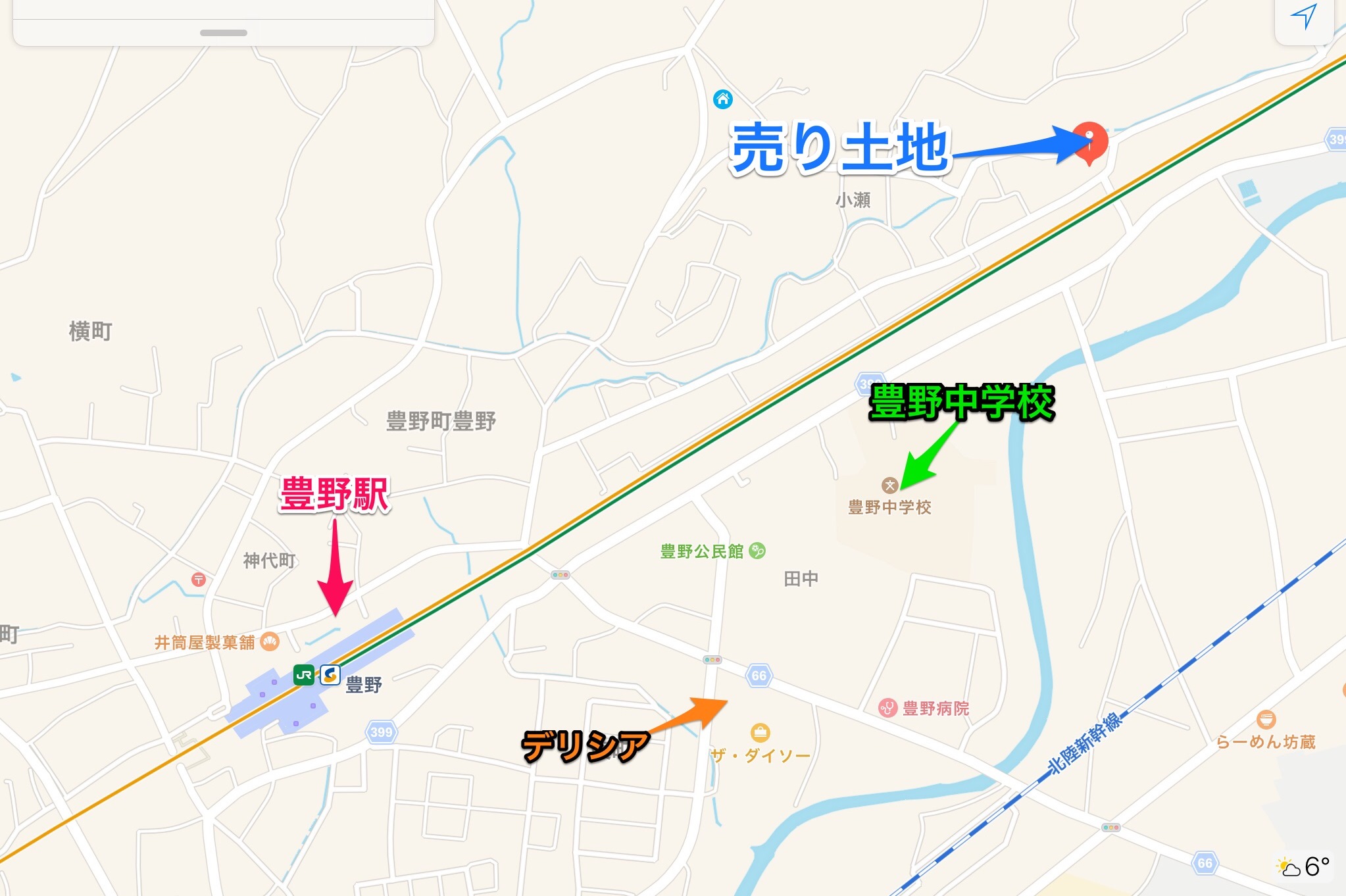Image resolution: width=1346 pixels, height=896 pixels.
Task: Open the blue home marker
Action: coord(722,99)
